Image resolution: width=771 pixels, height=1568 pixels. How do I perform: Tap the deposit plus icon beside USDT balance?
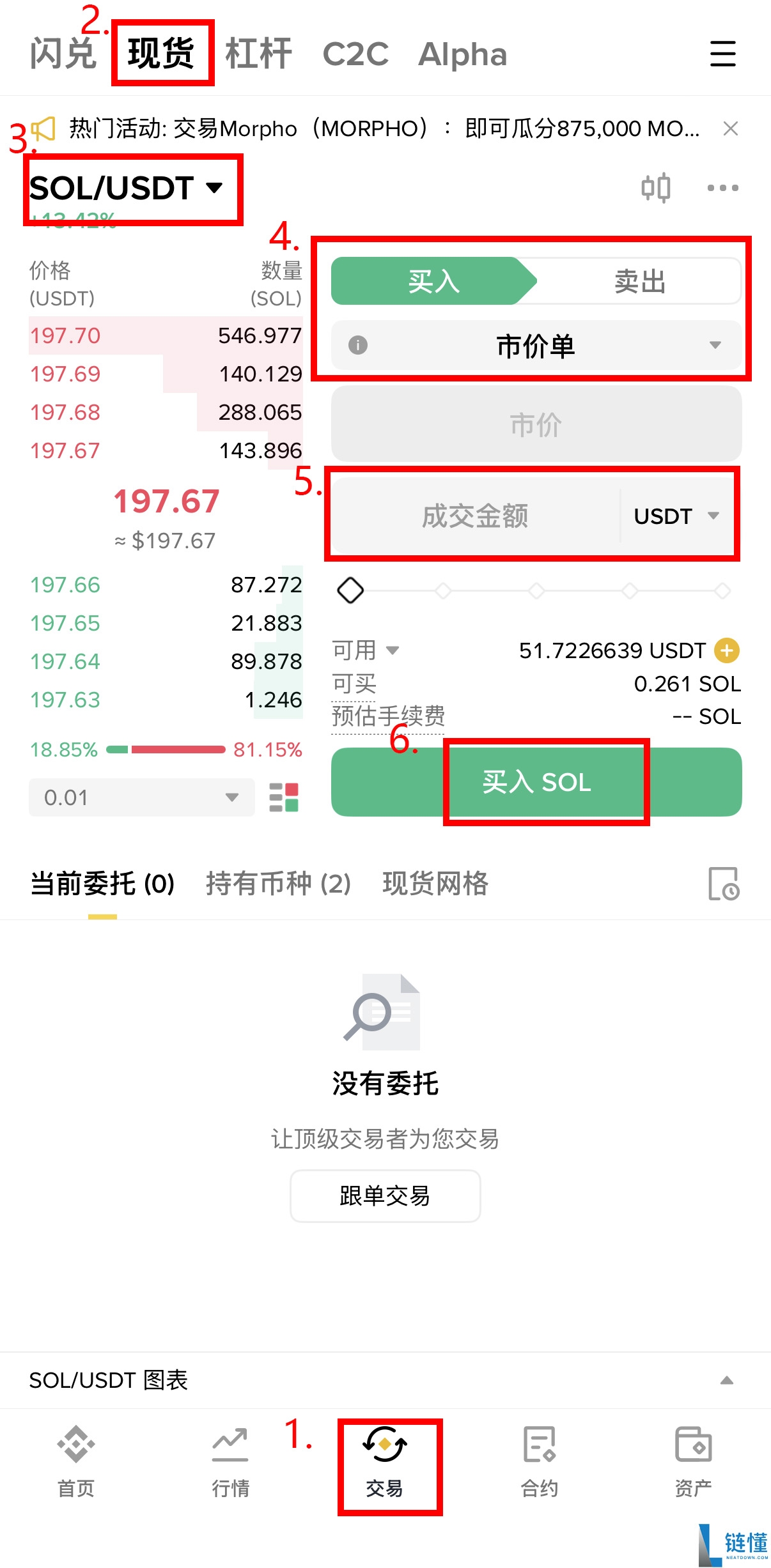click(x=726, y=650)
